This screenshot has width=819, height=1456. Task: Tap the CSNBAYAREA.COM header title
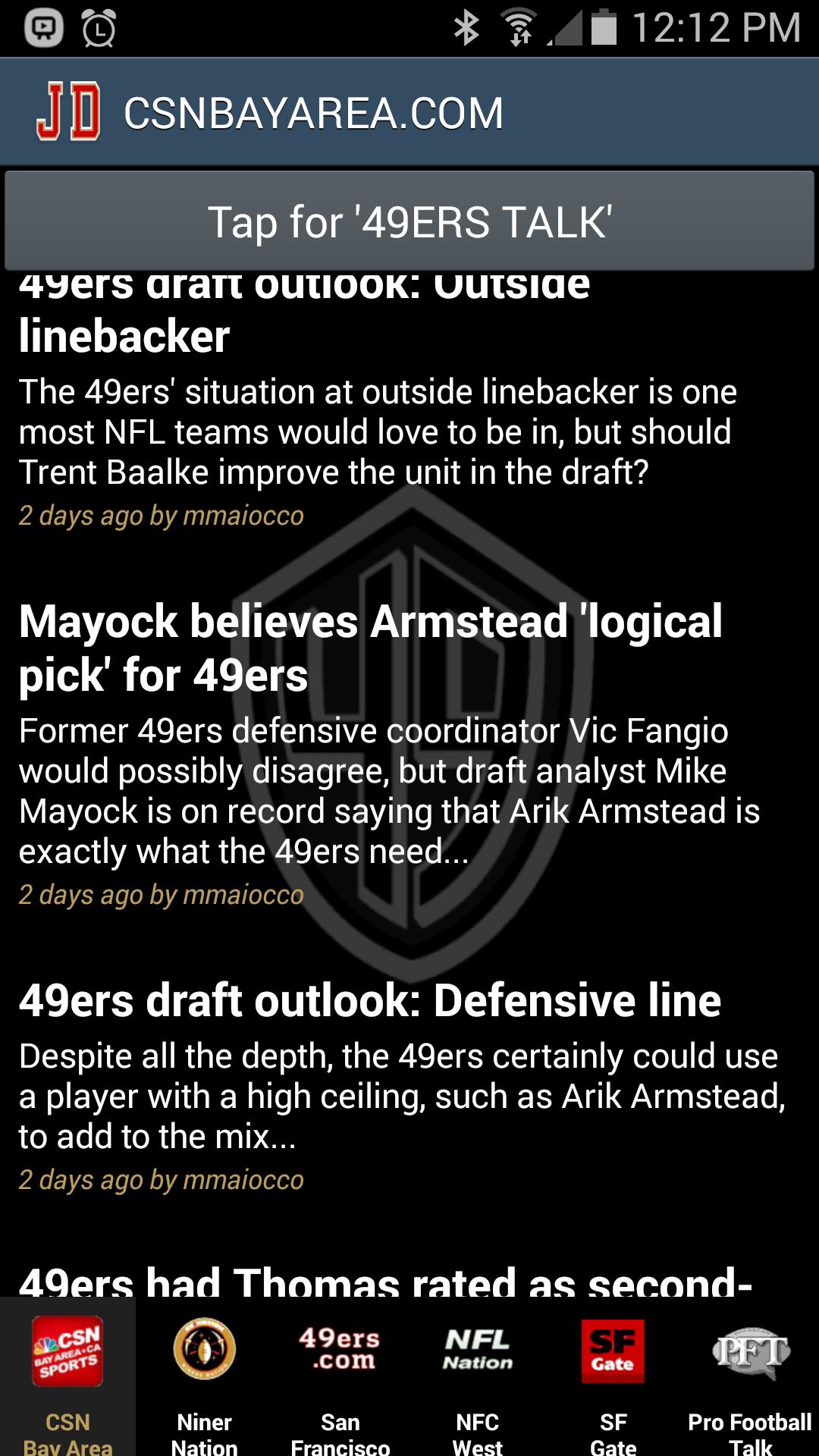pyautogui.click(x=313, y=112)
